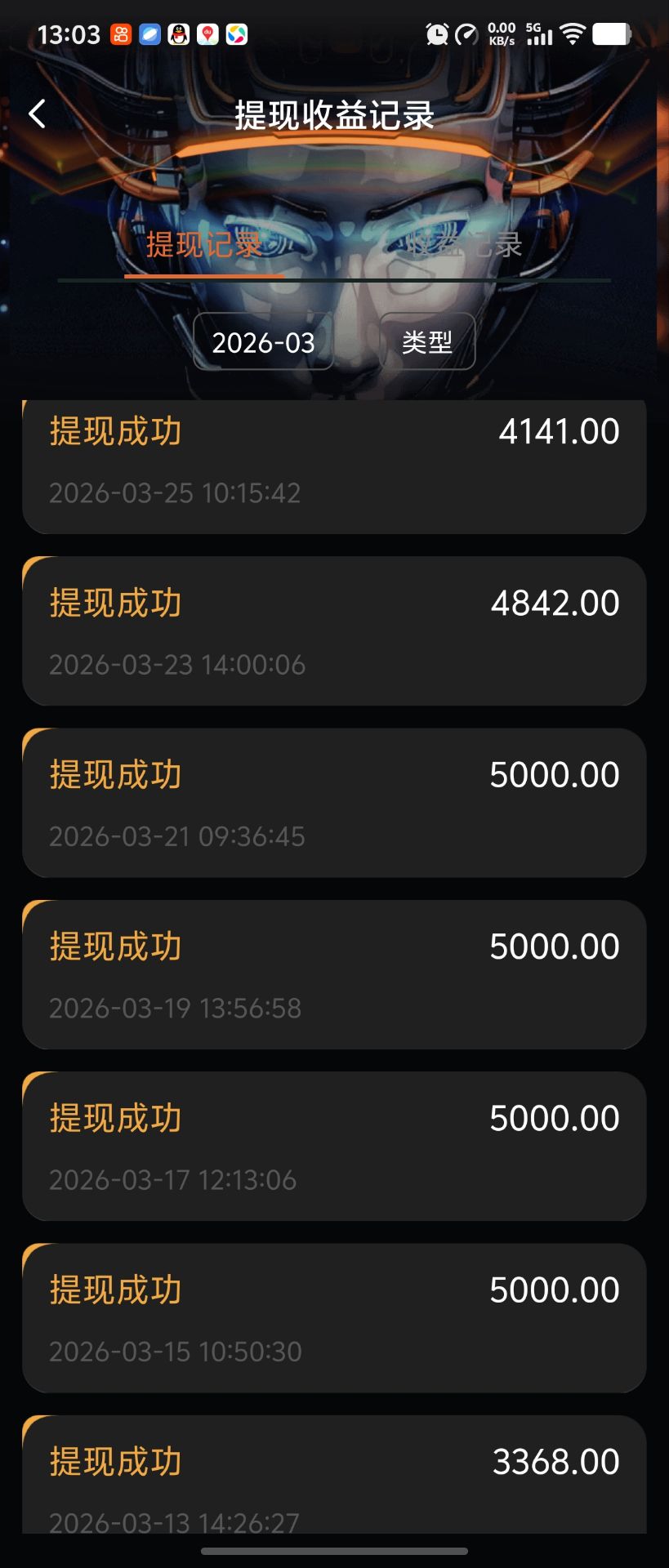Open QQ from the status bar

(179, 34)
